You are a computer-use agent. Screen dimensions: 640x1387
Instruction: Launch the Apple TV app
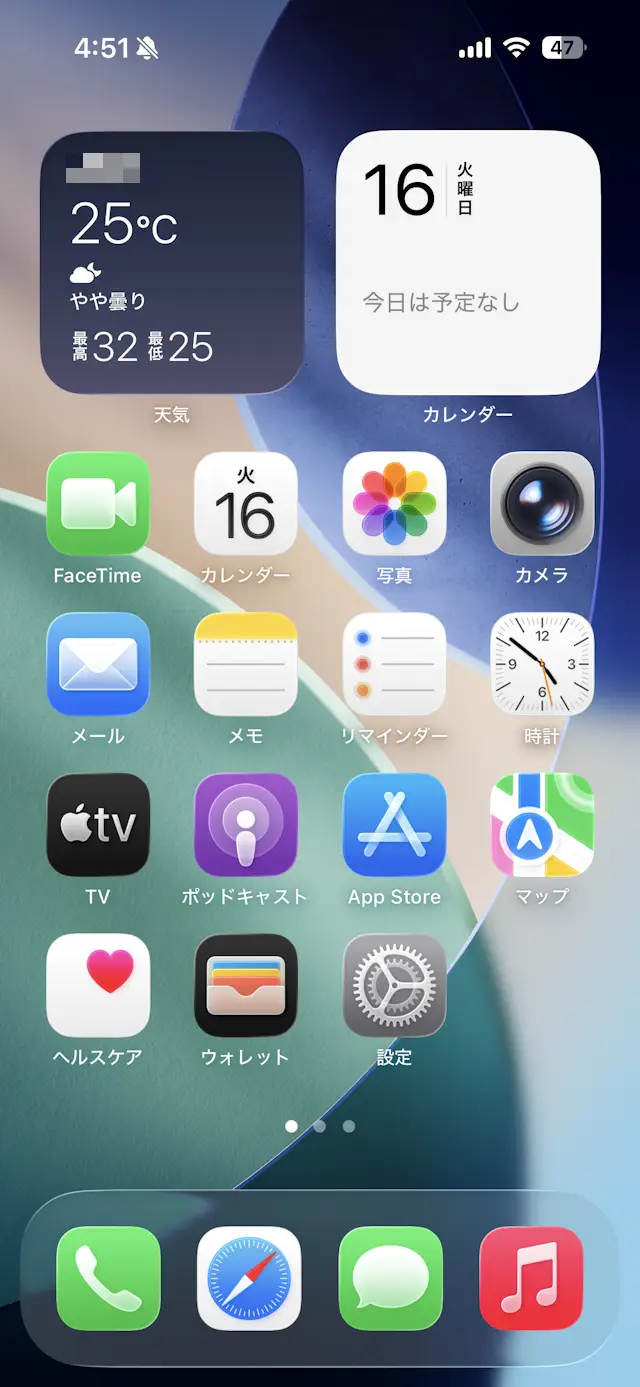click(x=98, y=825)
